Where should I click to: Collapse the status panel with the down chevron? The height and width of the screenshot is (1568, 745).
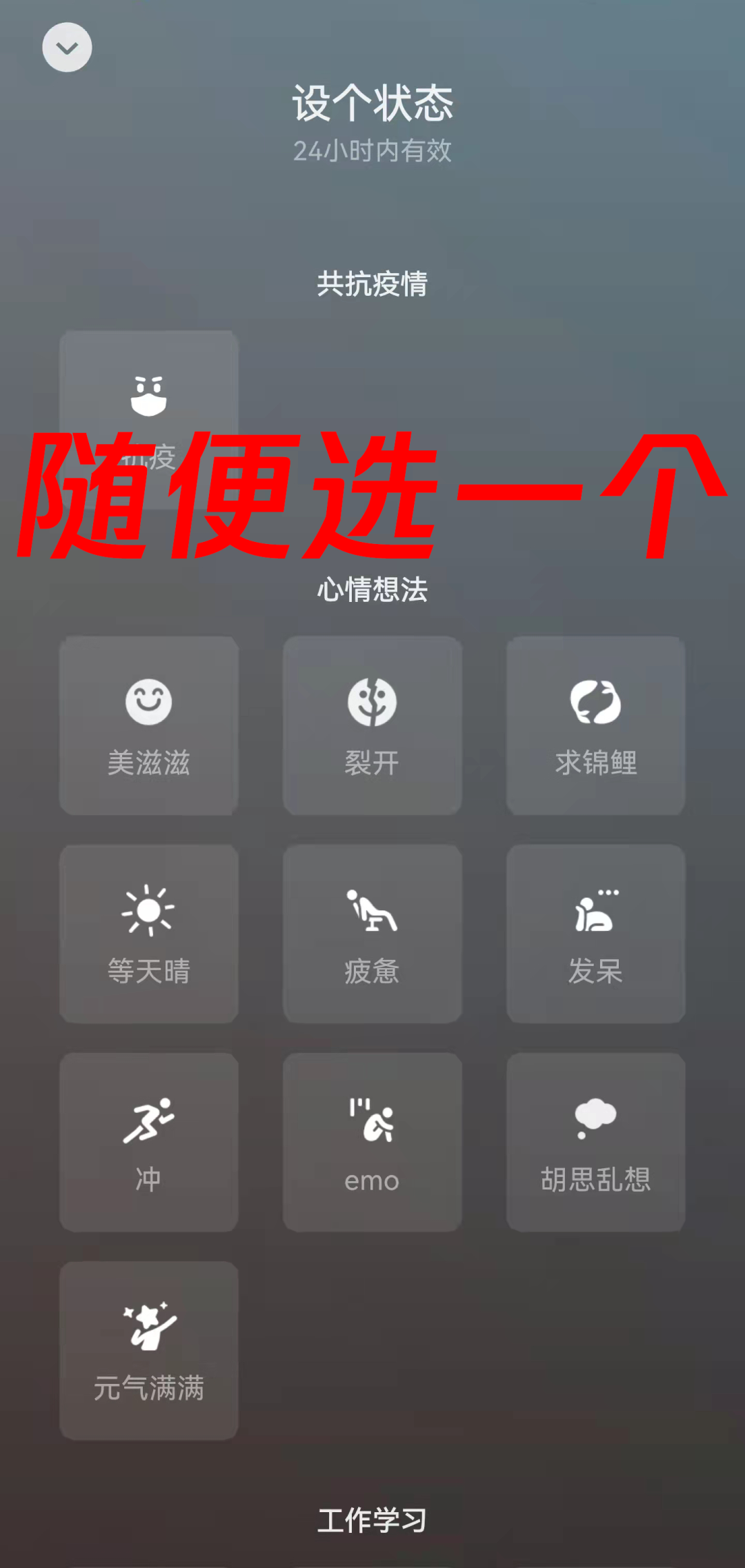tap(67, 48)
